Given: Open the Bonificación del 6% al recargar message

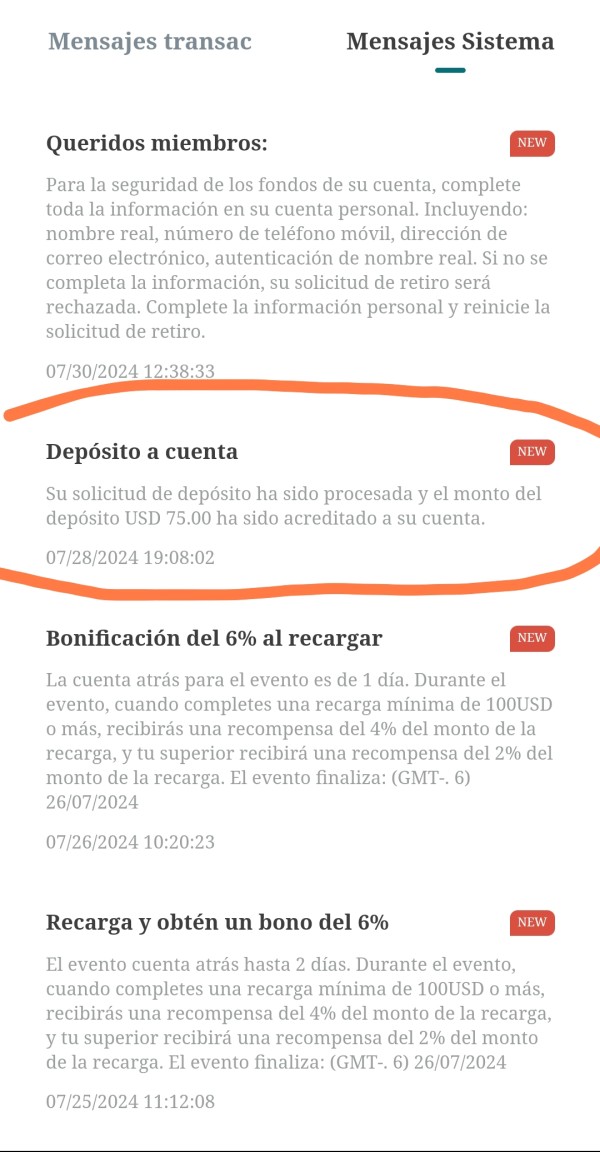Looking at the screenshot, I should (x=300, y=738).
